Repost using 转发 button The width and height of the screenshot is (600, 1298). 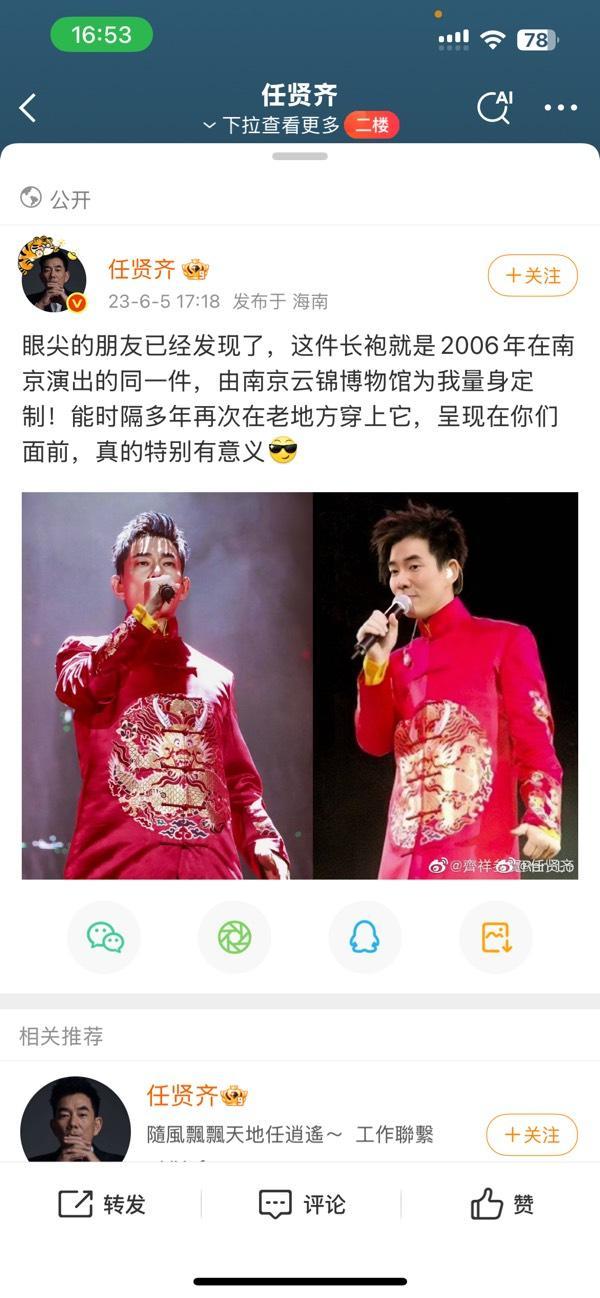102,1204
